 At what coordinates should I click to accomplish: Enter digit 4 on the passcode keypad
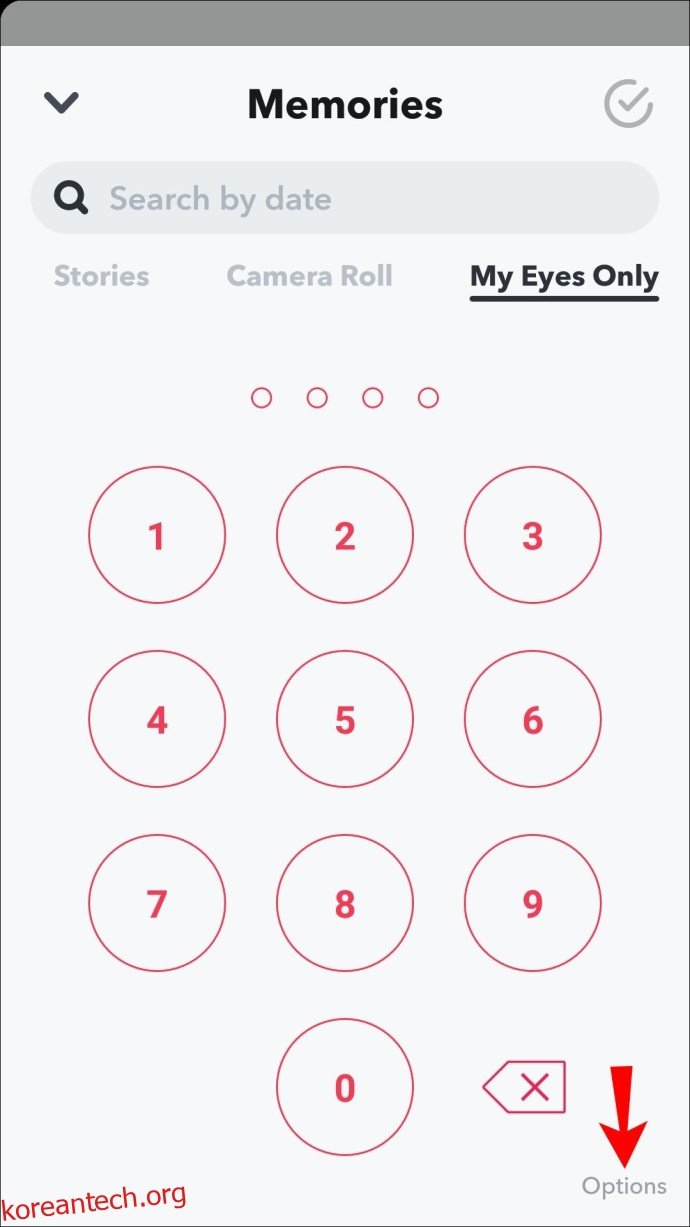tap(157, 720)
